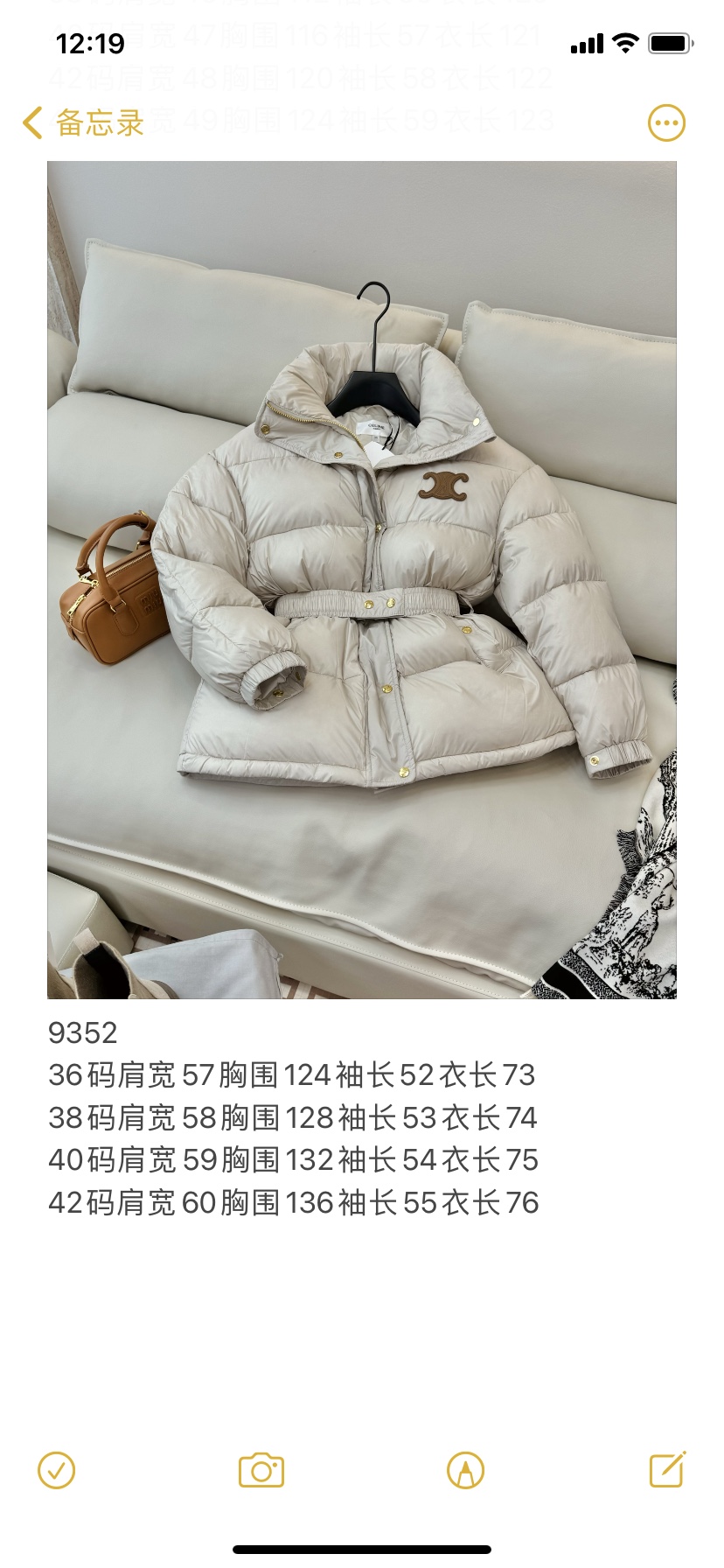Open the camera attachment options
Image resolution: width=724 pixels, height=1568 pixels.
point(261,1470)
